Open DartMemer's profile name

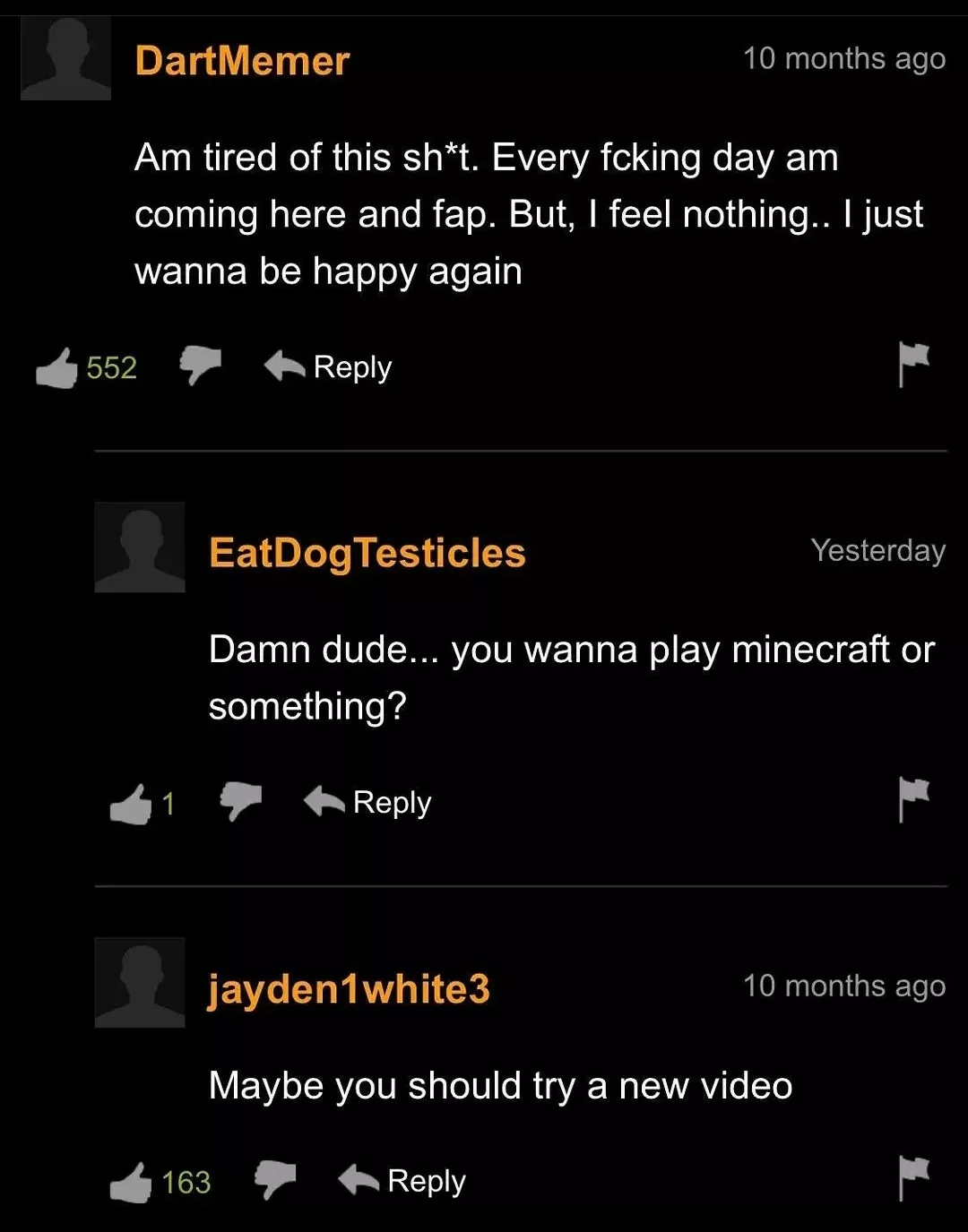point(242,61)
